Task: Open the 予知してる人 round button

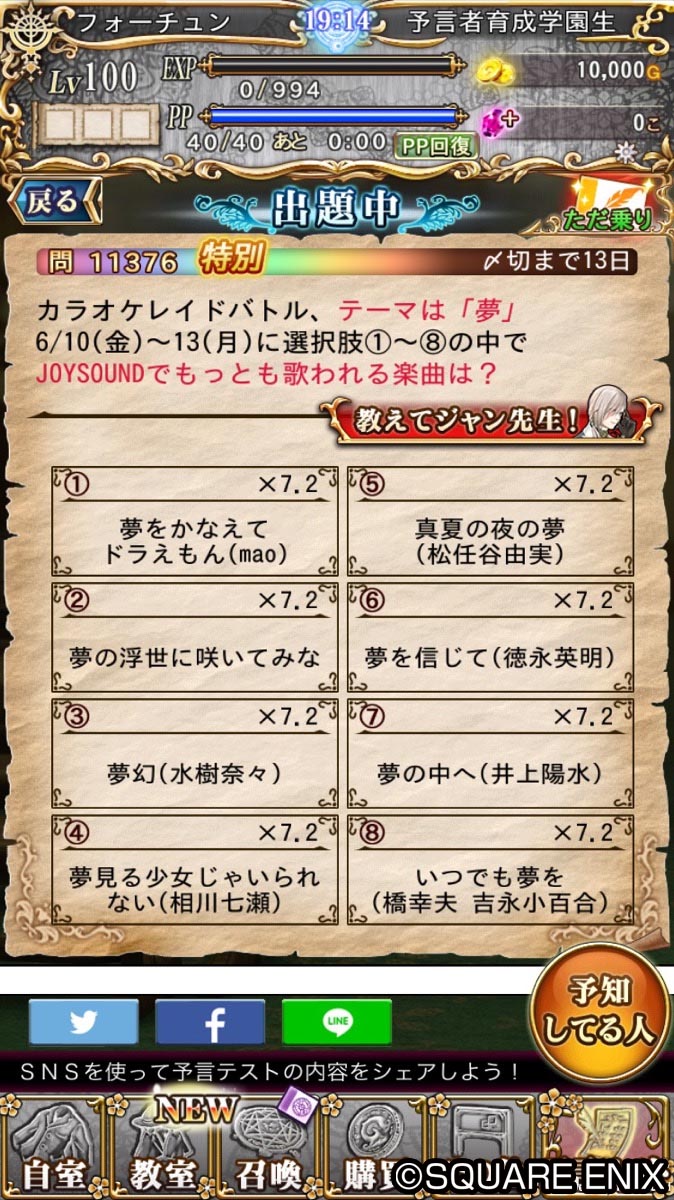Action: [599, 1012]
